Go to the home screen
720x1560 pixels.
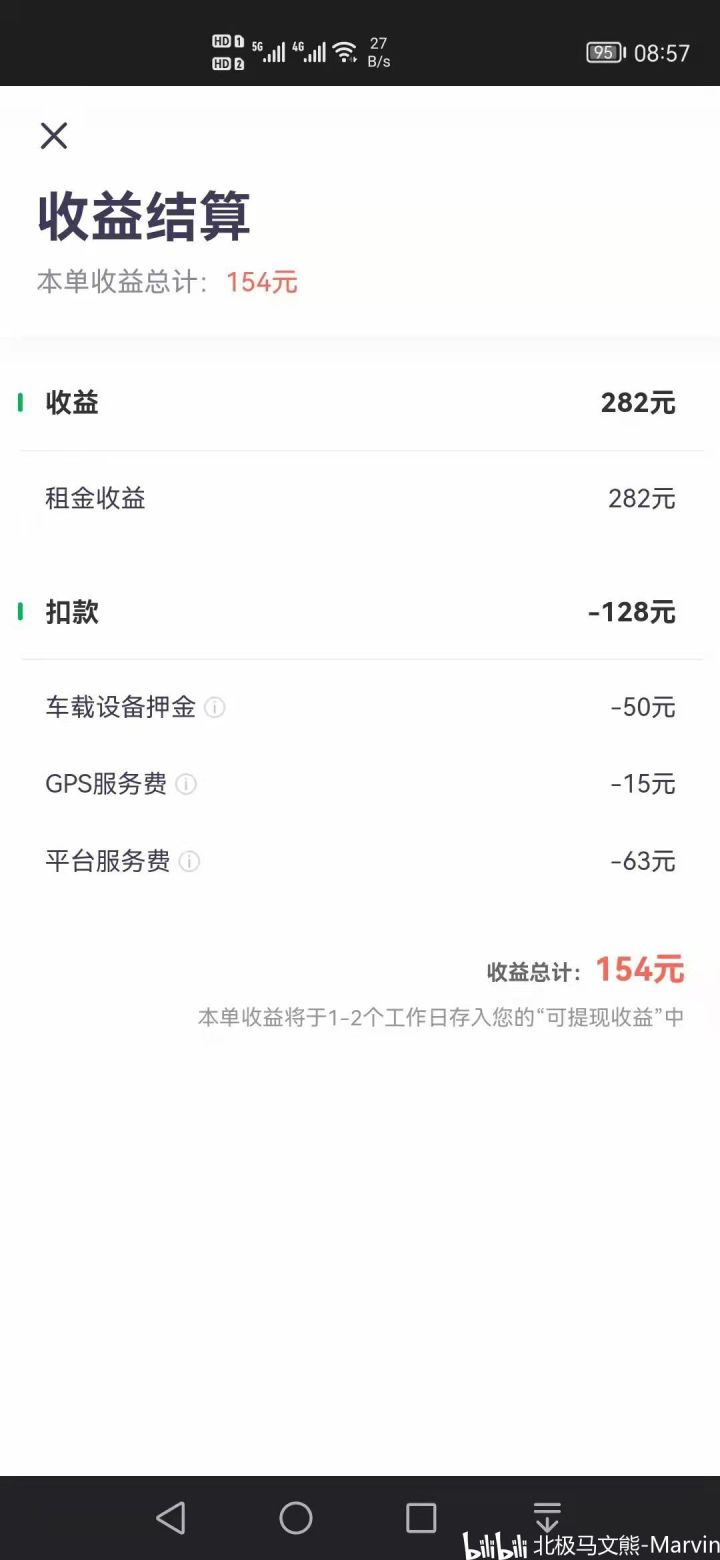[x=296, y=1518]
